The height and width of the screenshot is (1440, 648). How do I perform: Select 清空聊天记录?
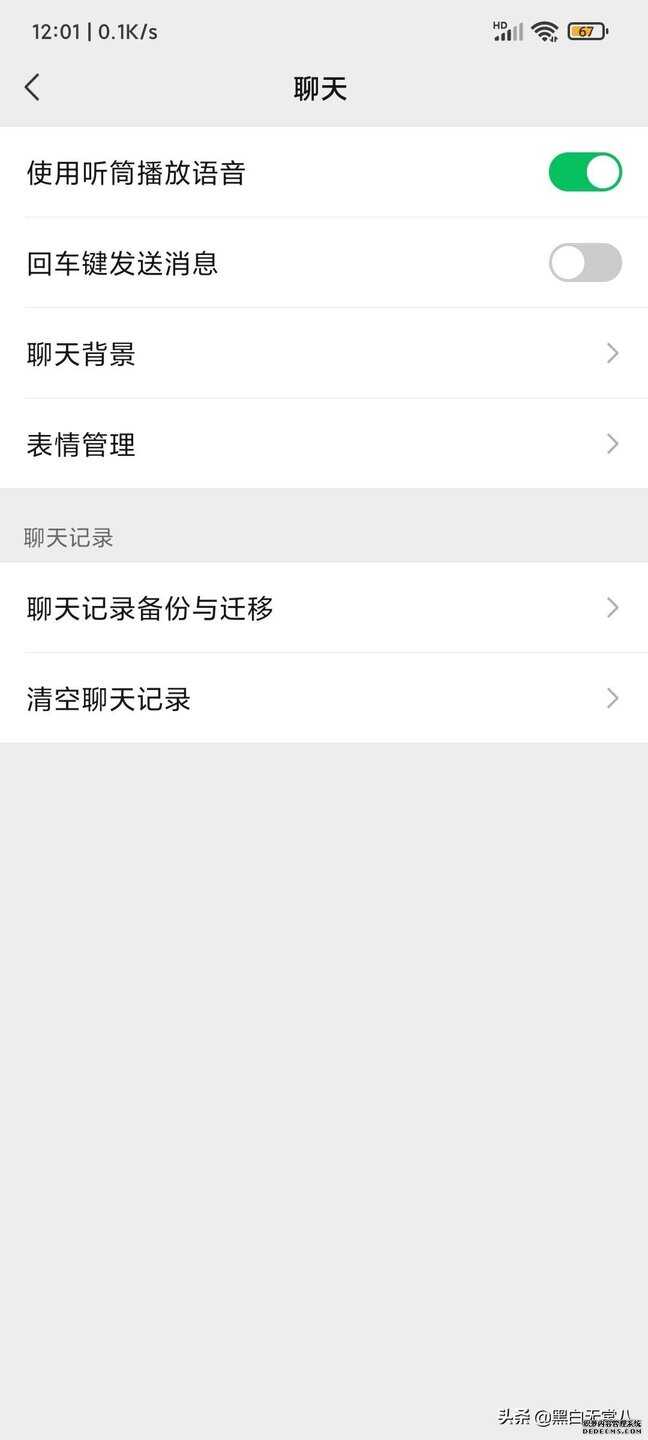[x=324, y=698]
